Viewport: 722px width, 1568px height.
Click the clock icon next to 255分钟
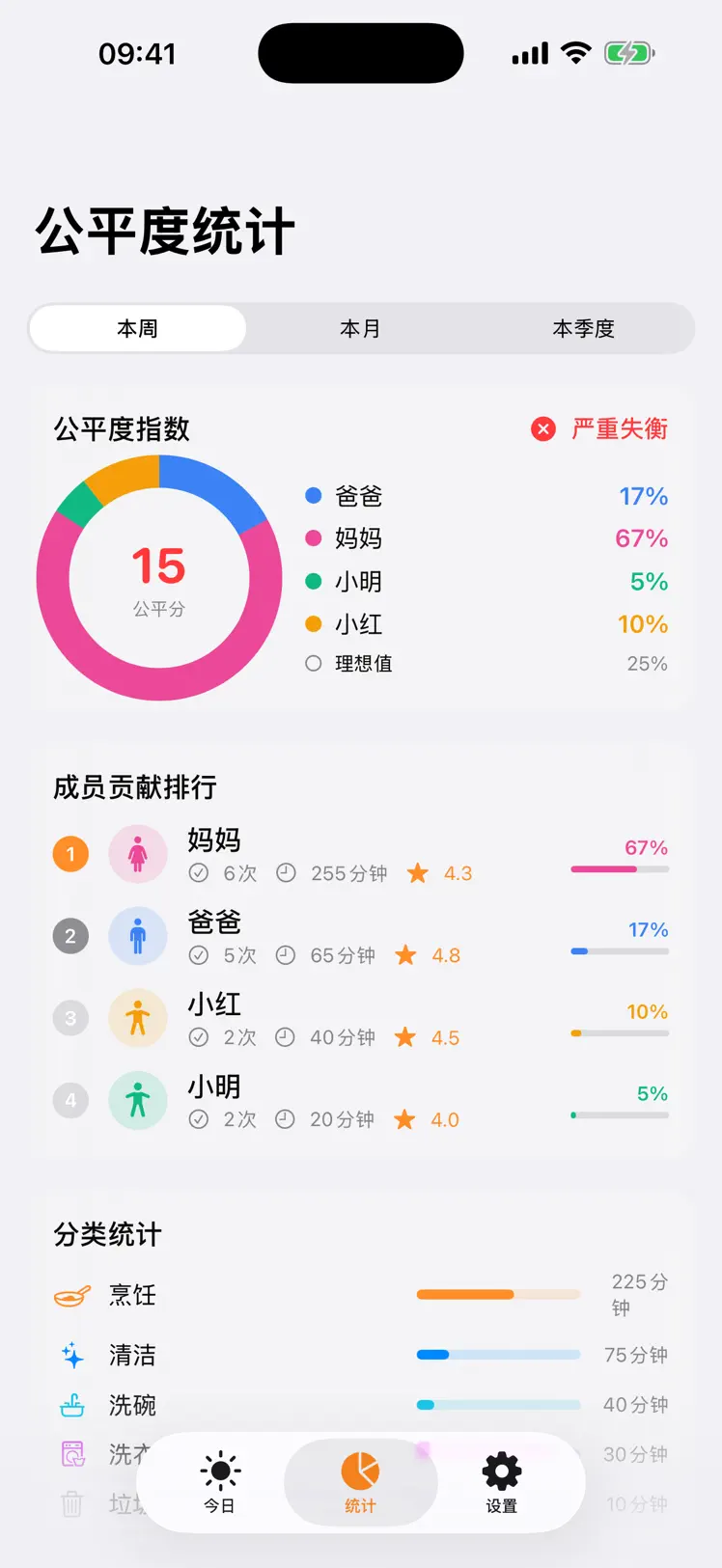285,873
